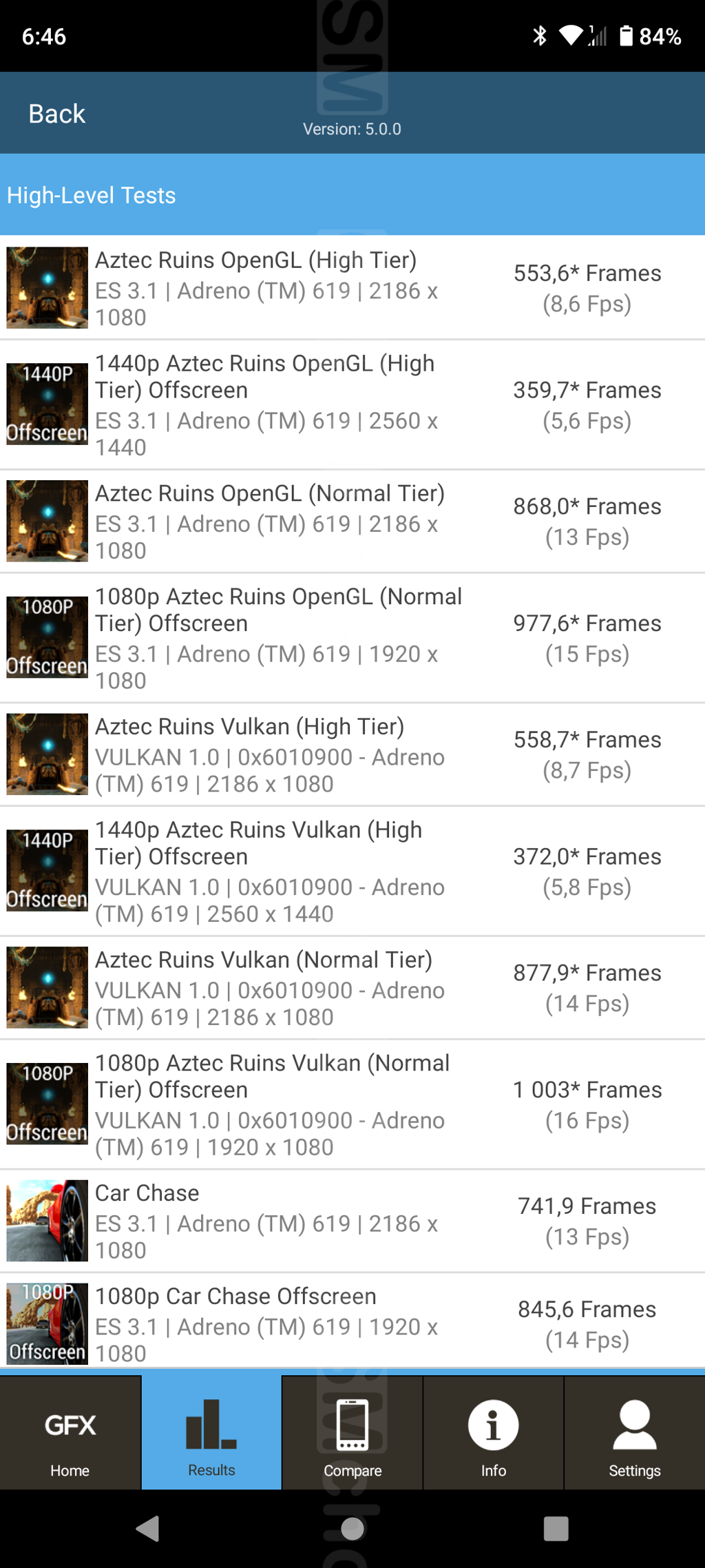Tap the Back button
The image size is (705, 1568).
coord(56,114)
